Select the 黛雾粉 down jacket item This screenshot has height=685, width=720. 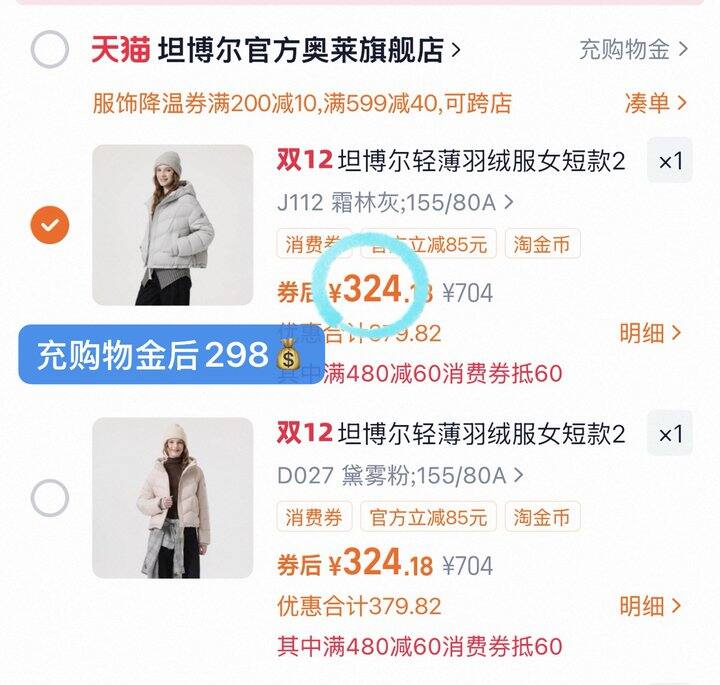50,498
